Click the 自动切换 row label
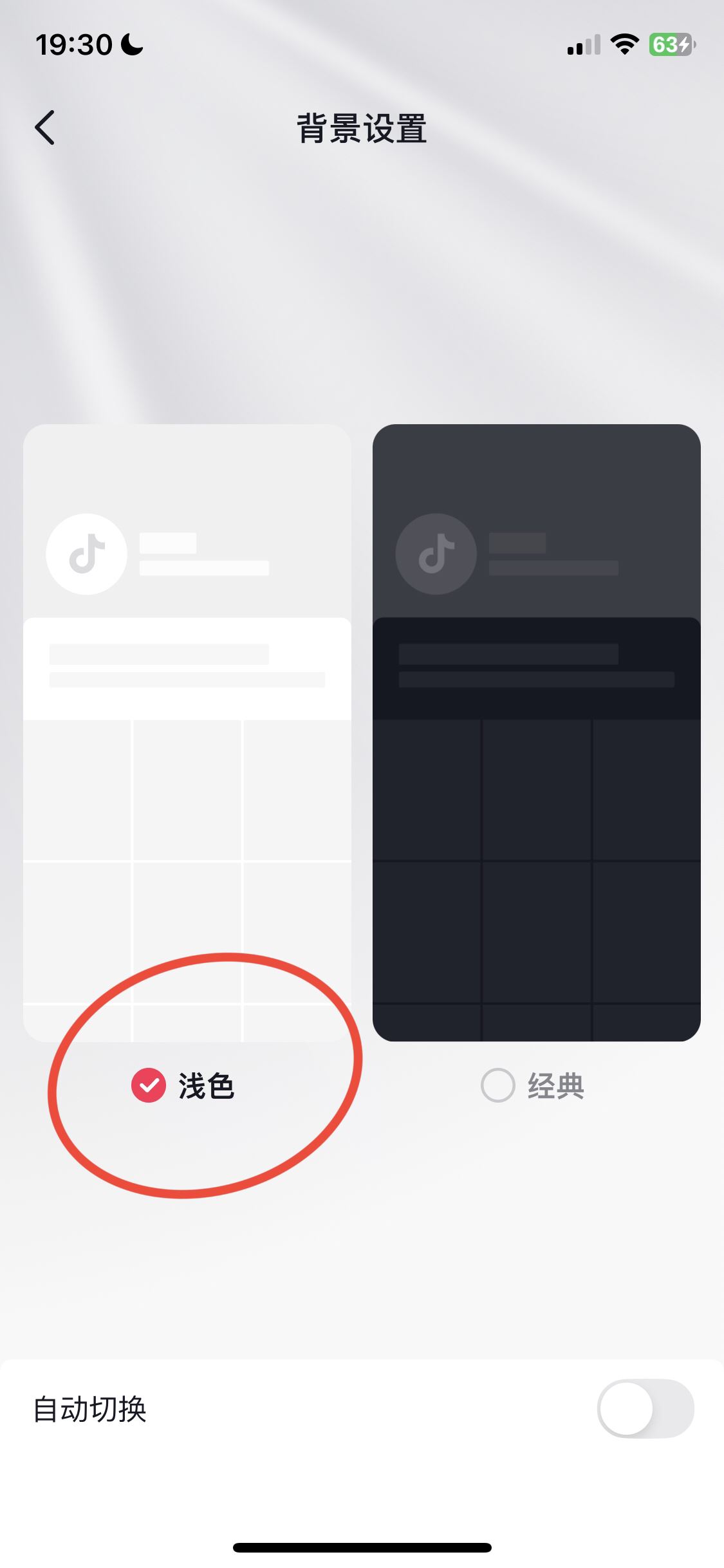 pos(90,1408)
